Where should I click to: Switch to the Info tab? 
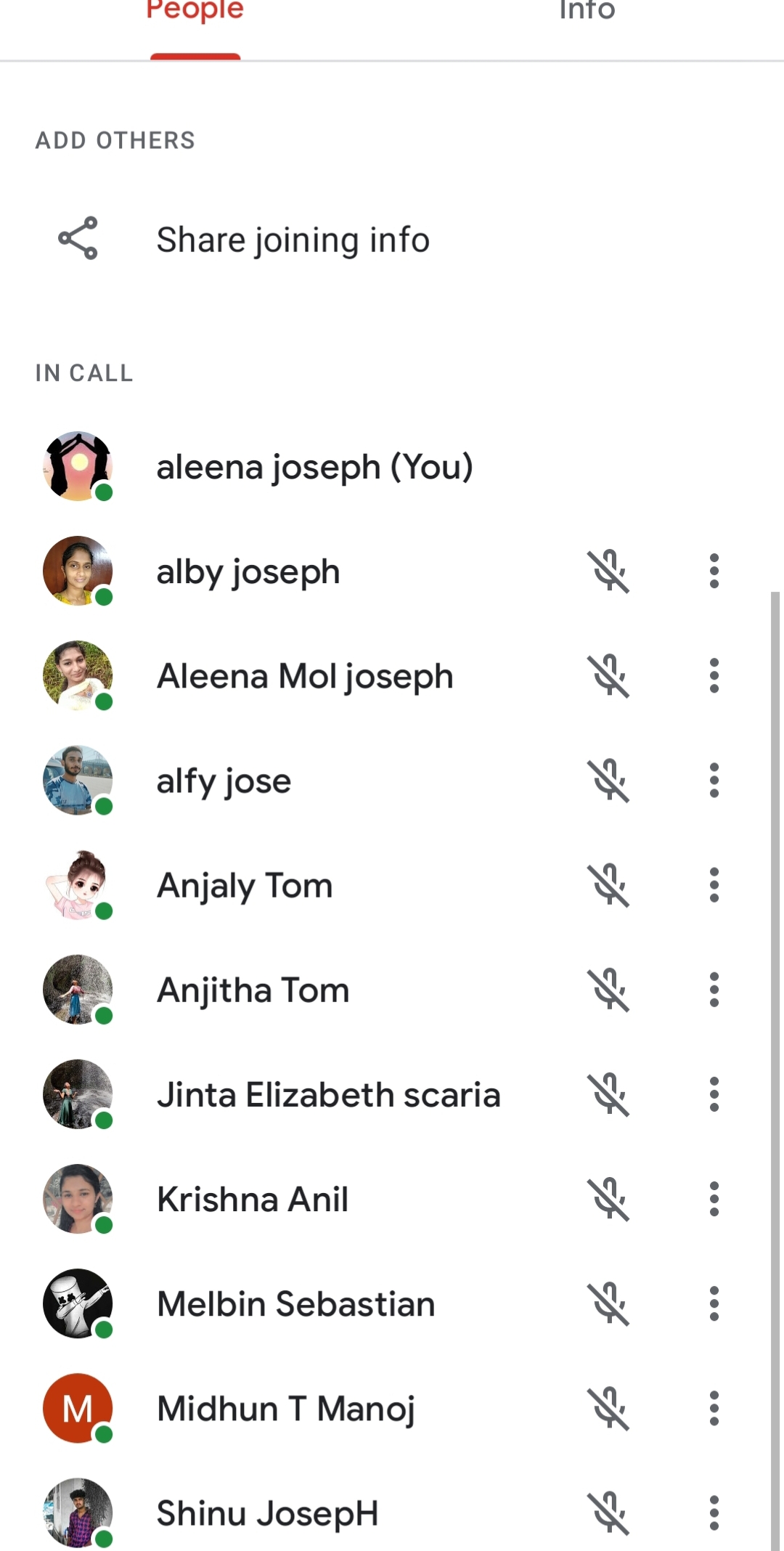click(x=587, y=12)
